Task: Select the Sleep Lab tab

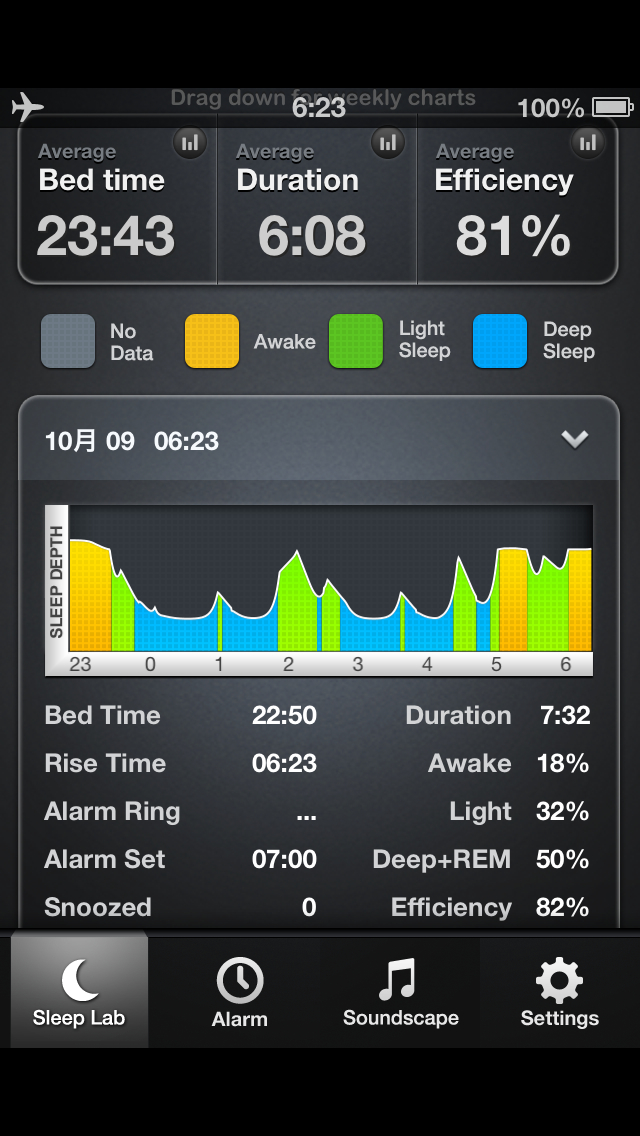Action: [79, 991]
